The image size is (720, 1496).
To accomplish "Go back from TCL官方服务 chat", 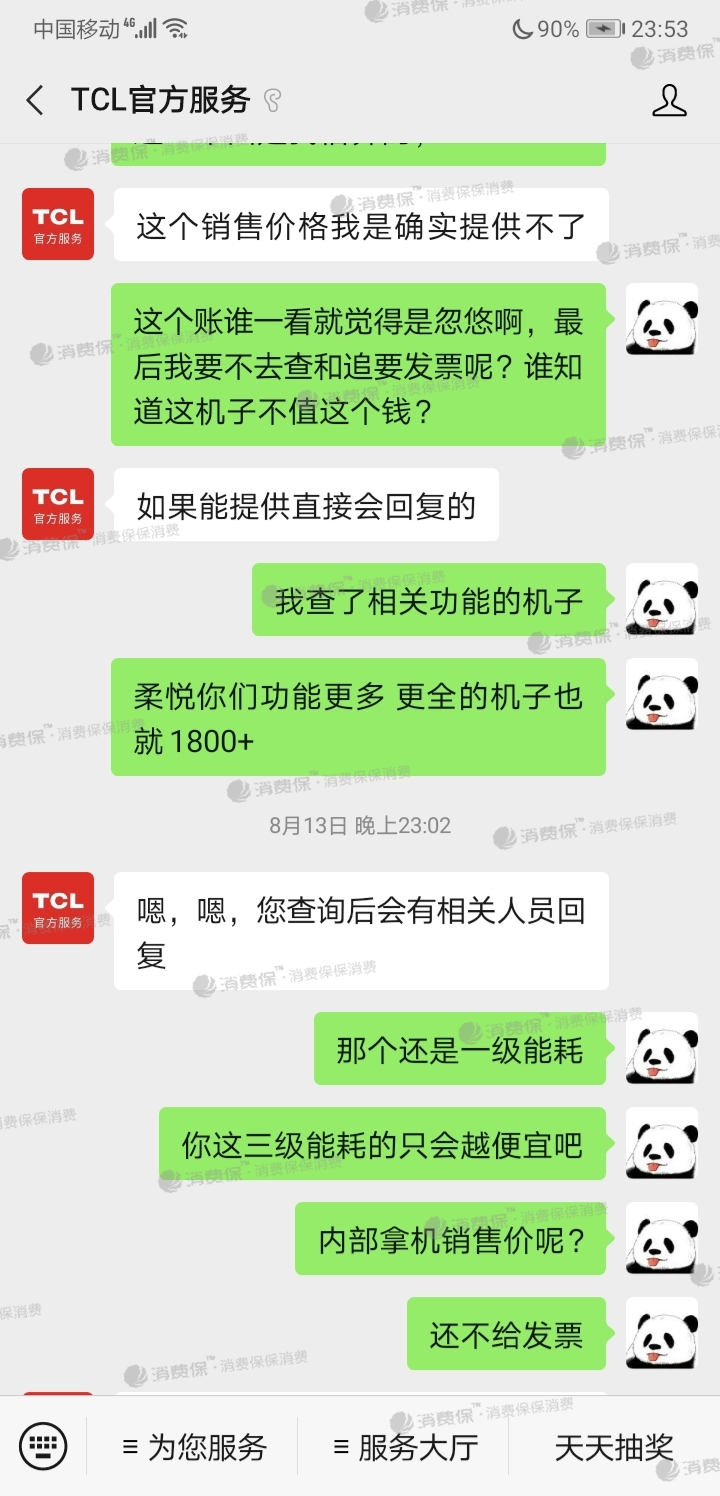I will point(36,100).
